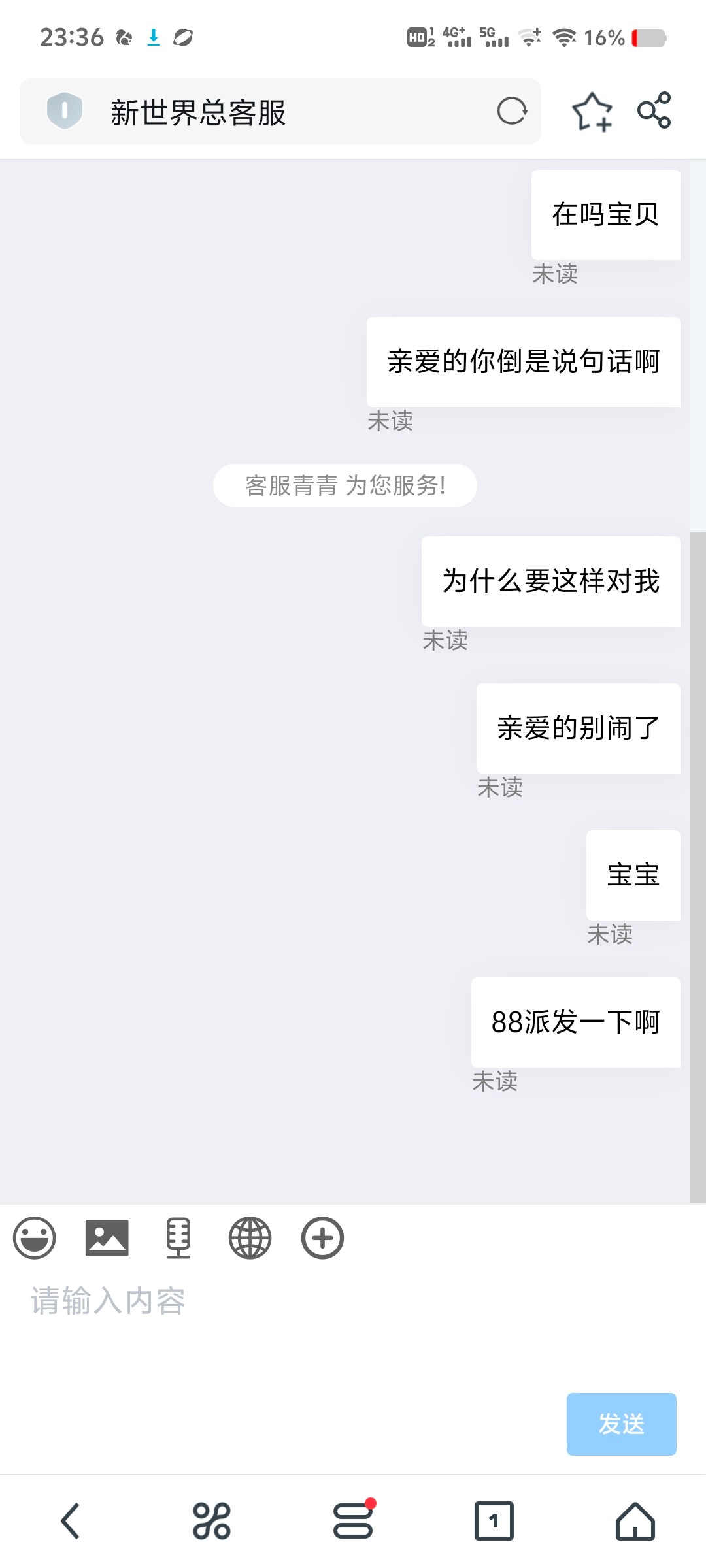
Task: Attach a picture to the chat
Action: point(107,1238)
